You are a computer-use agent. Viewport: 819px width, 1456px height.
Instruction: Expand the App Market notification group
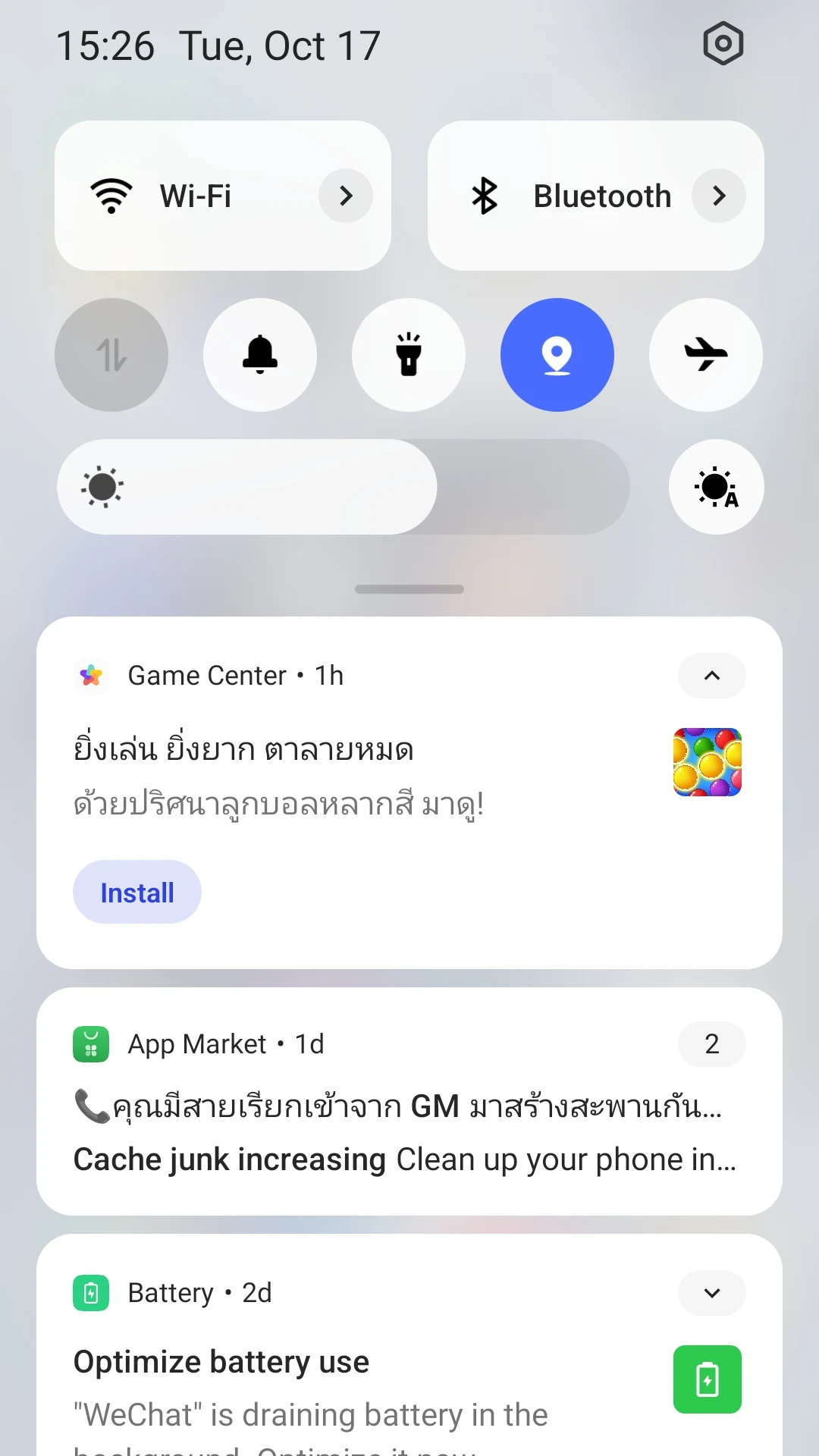pos(712,1044)
